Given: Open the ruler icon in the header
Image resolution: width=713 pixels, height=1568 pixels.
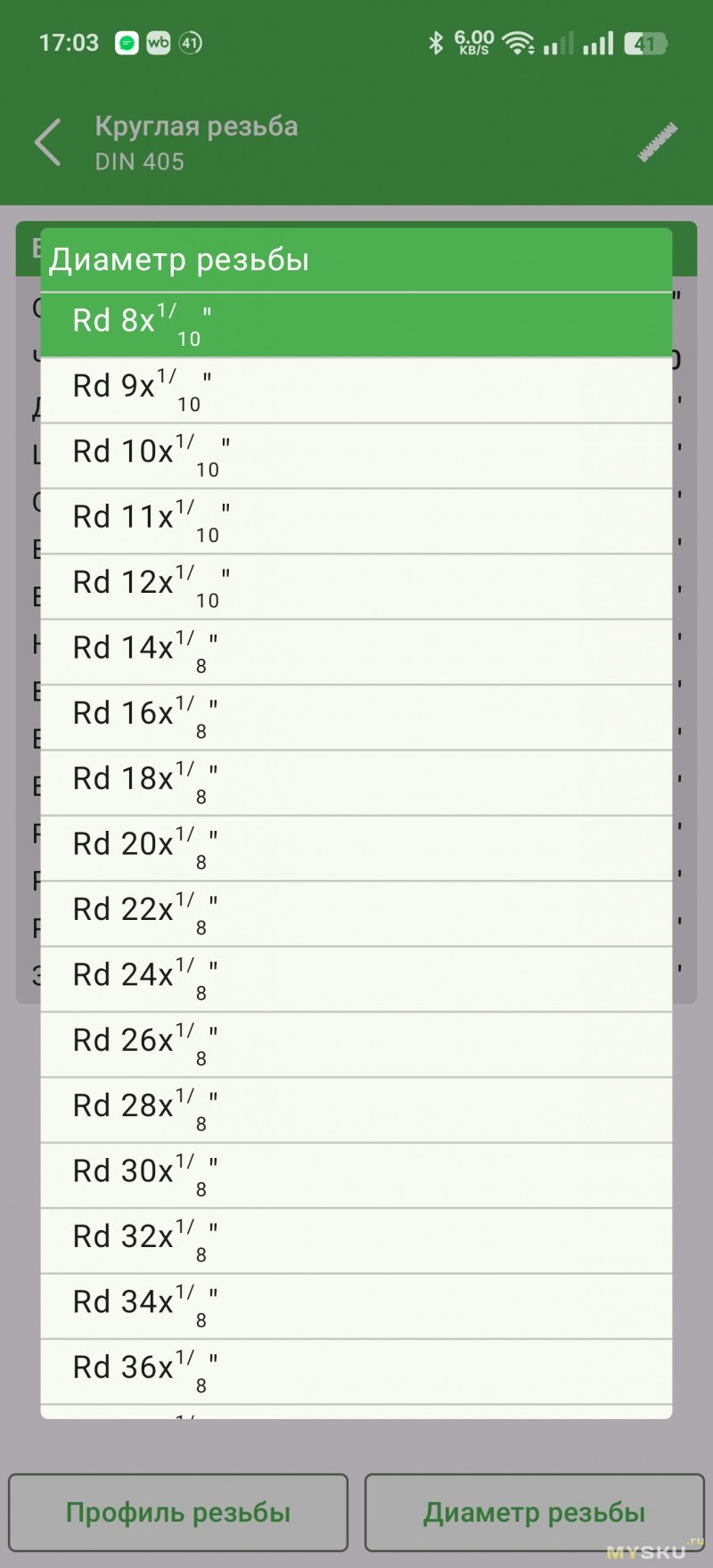Looking at the screenshot, I should pos(658,143).
